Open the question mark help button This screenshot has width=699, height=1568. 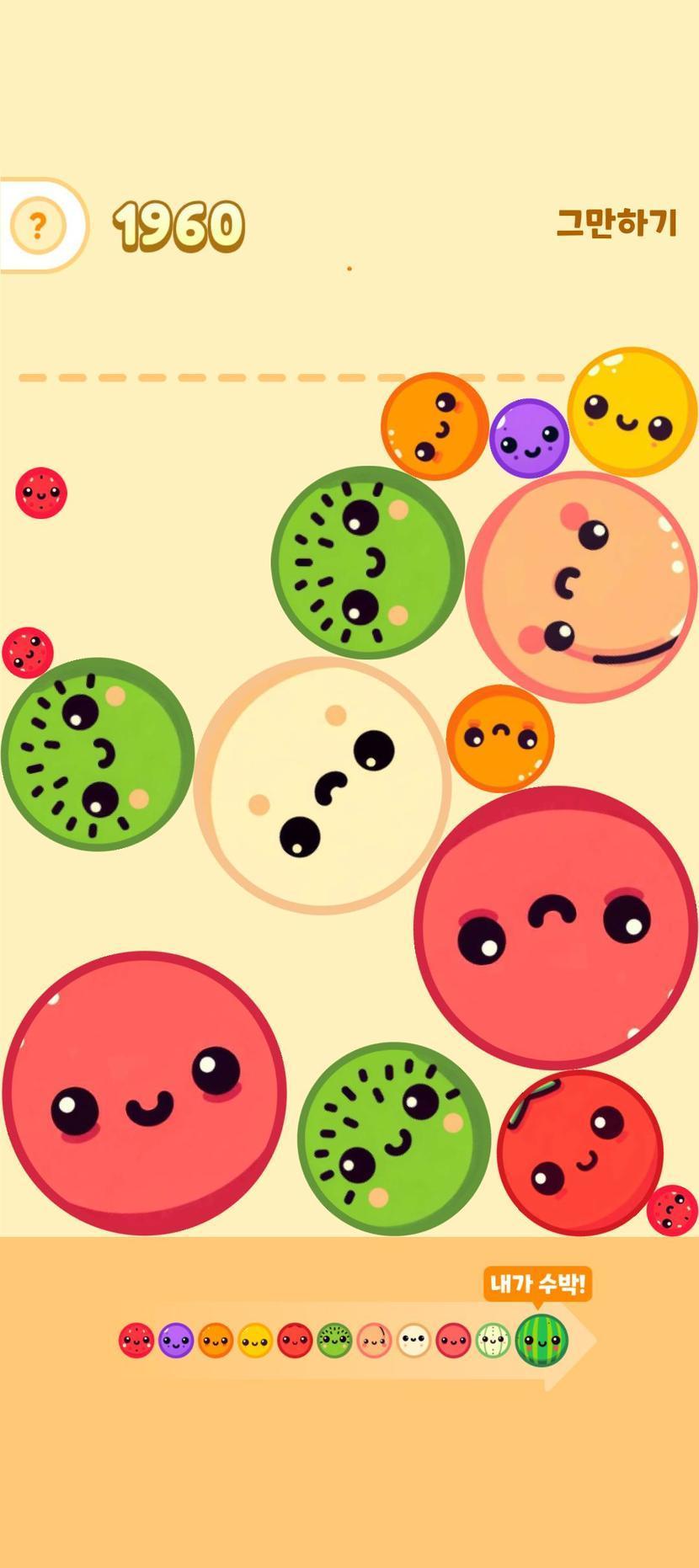coord(37,226)
